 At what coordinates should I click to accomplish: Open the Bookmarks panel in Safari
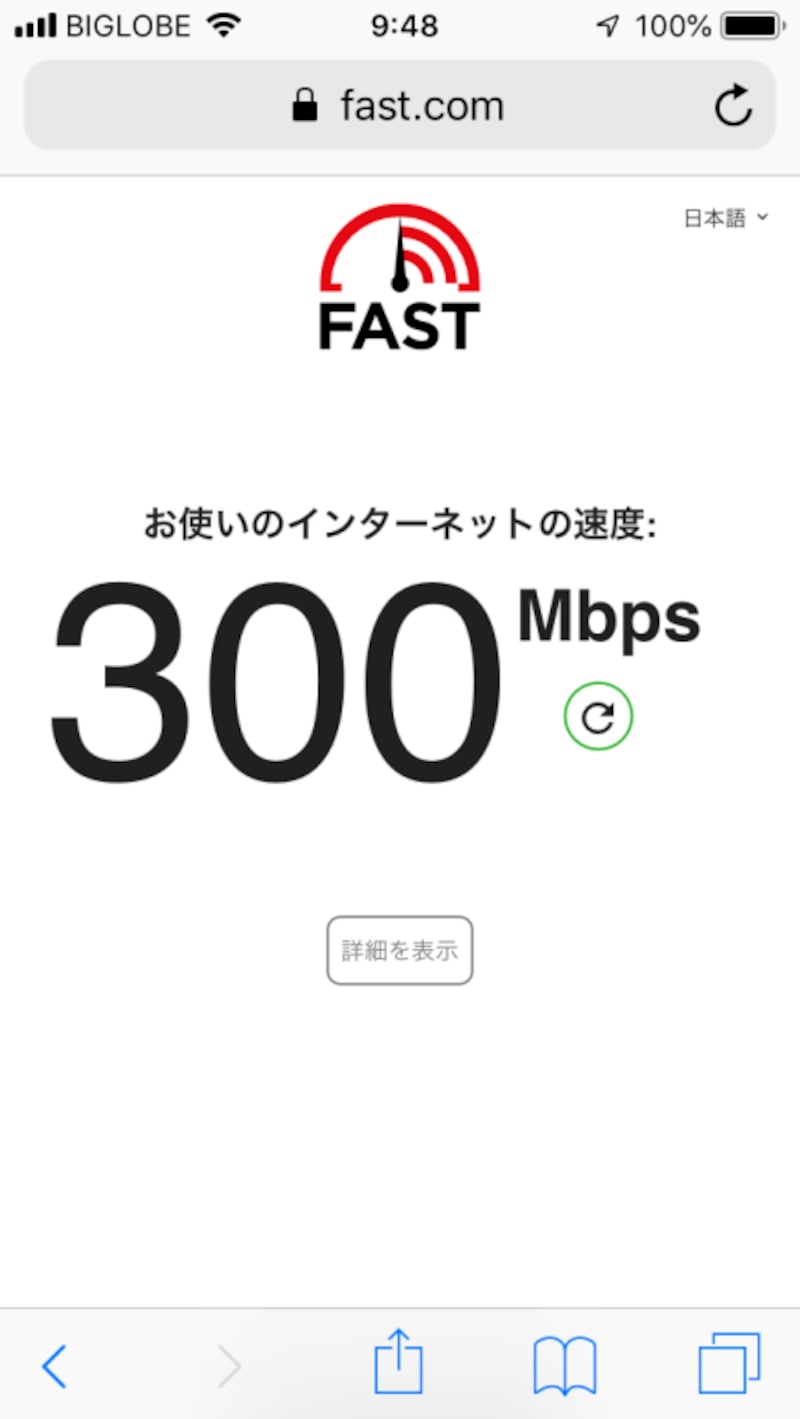[565, 1362]
